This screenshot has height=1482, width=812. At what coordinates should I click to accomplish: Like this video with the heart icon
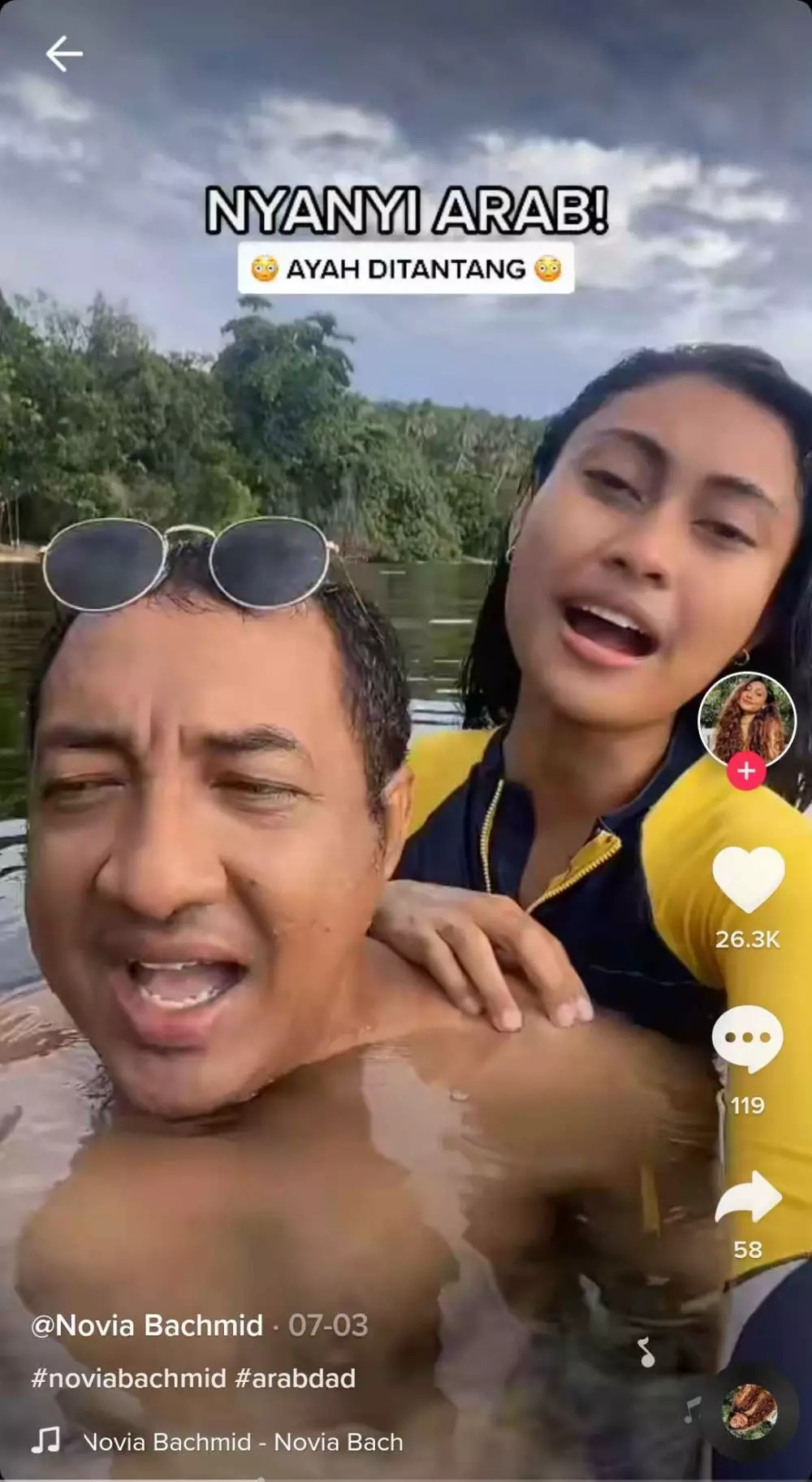747,878
